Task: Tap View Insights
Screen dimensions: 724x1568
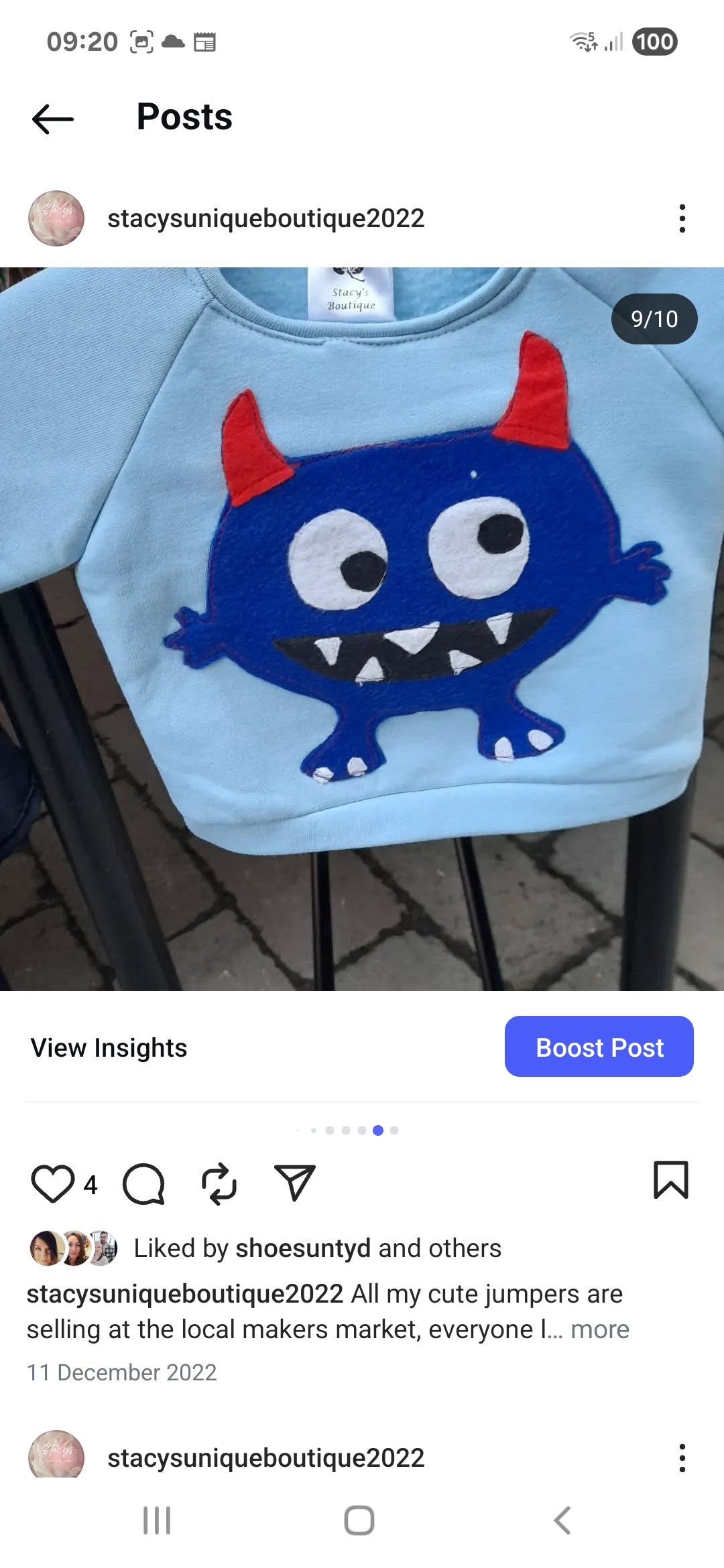Action: [109, 1047]
